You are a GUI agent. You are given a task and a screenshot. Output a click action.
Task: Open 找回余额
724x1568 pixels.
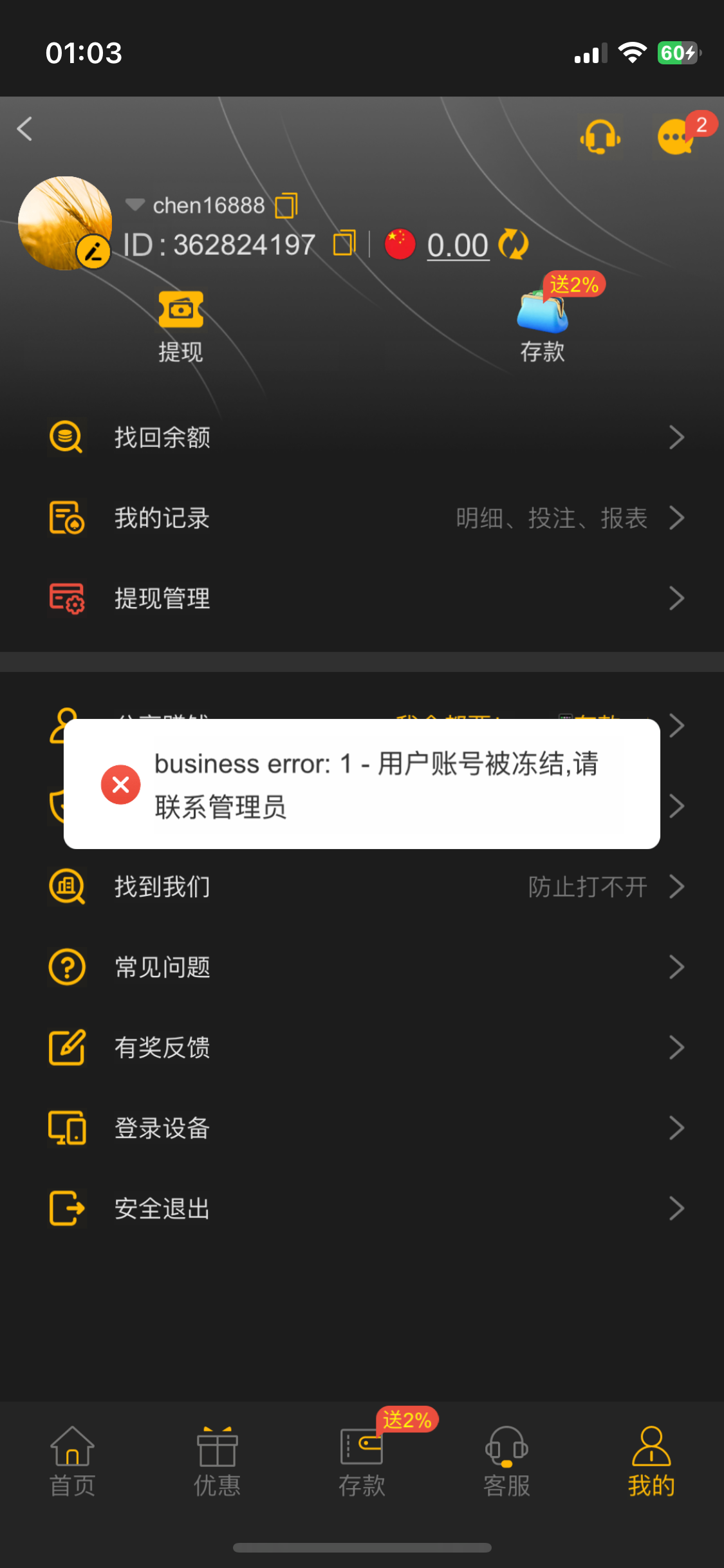[x=362, y=438]
